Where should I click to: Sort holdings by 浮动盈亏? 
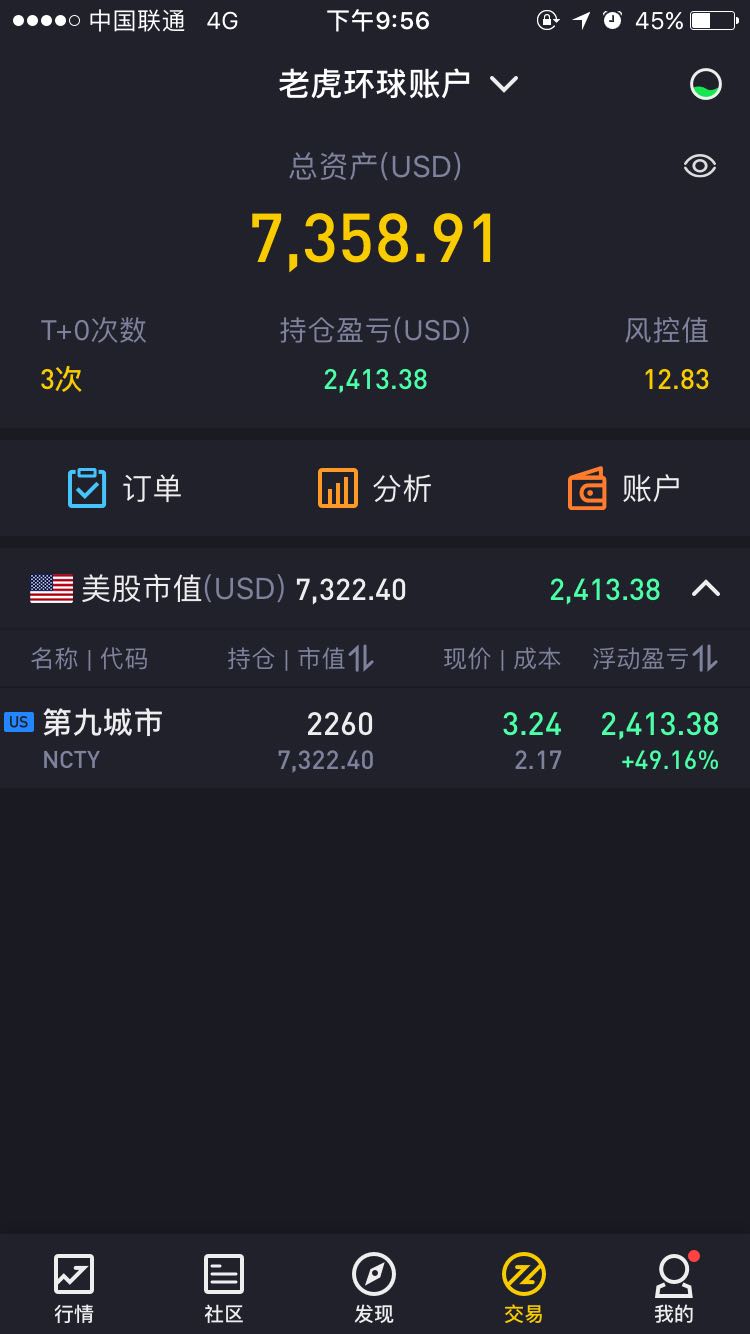(x=655, y=658)
